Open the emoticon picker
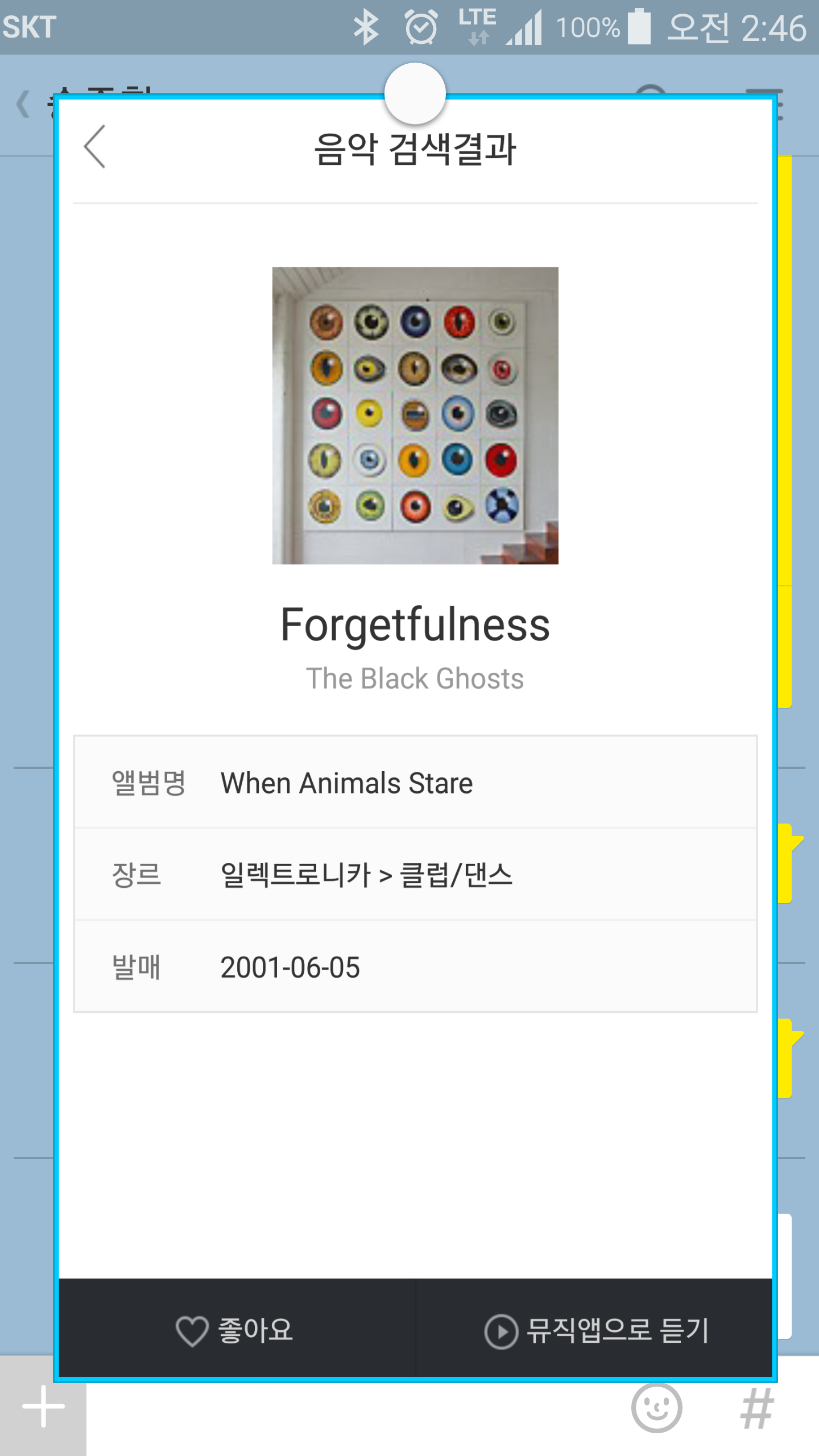The image size is (819, 1456). [x=656, y=1408]
